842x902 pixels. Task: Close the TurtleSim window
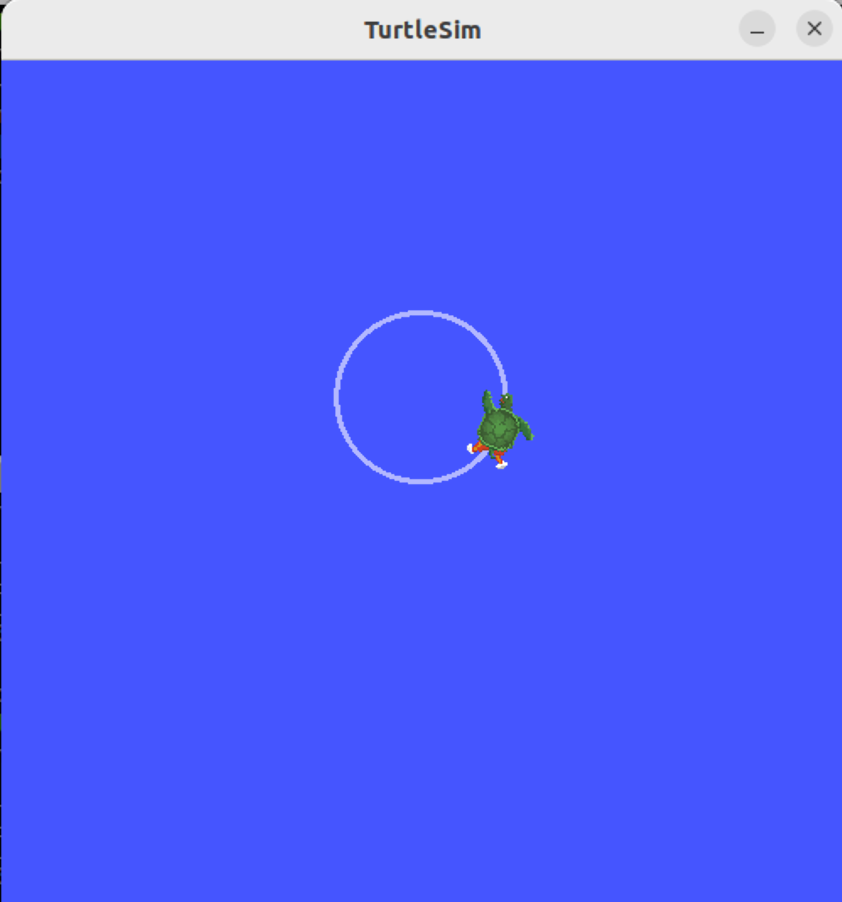tap(814, 29)
